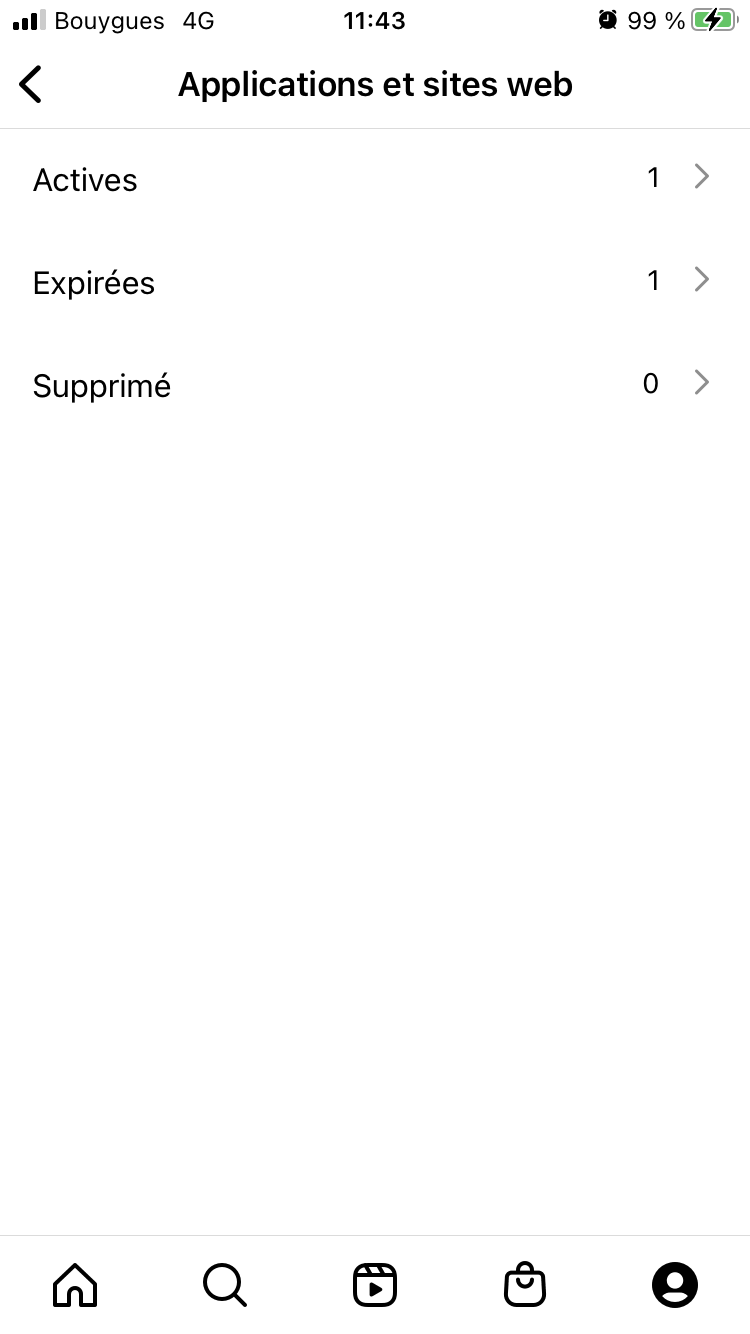Open the Actives apps list
Viewport: 750px width, 1334px height.
pyautogui.click(x=375, y=179)
